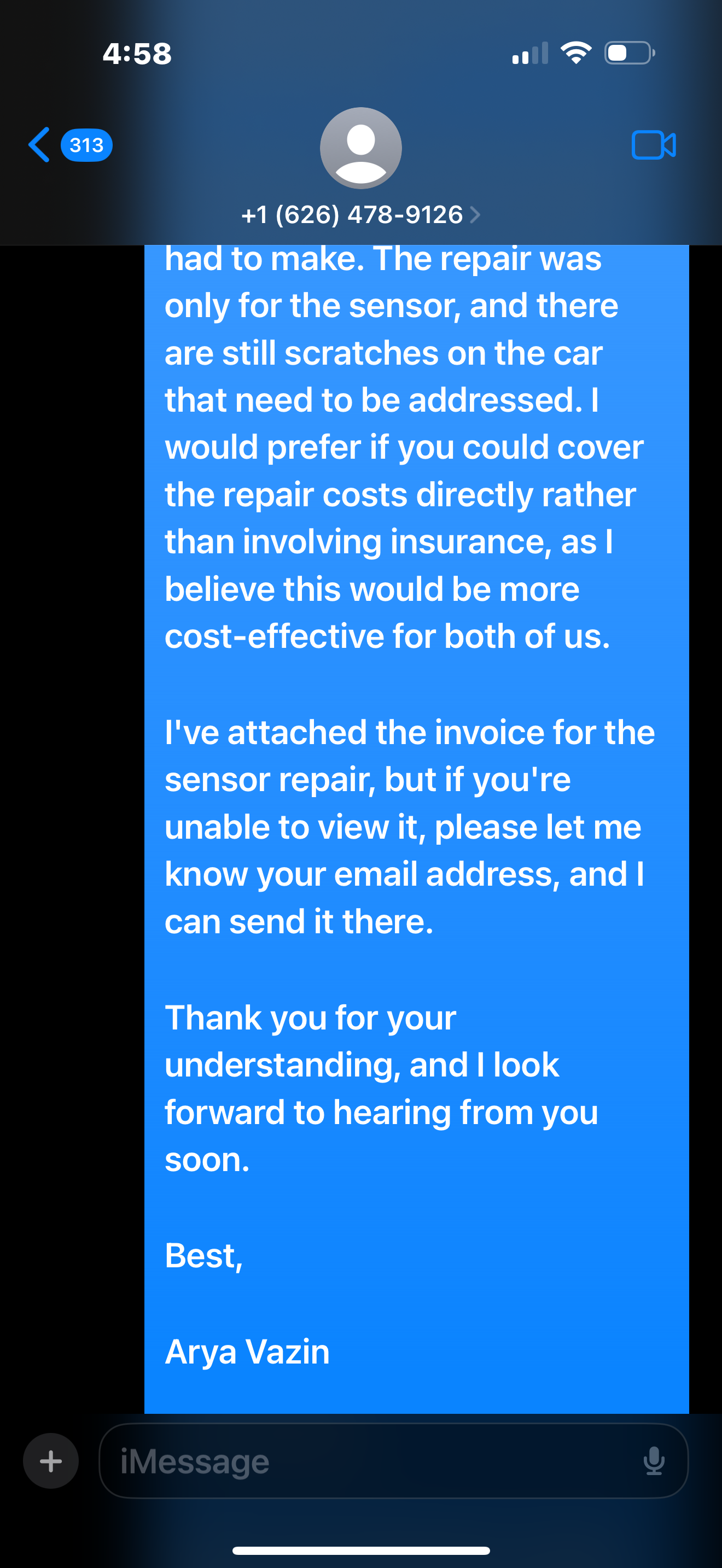Viewport: 722px width, 1568px height.
Task: Open the plus attachments menu
Action: [50, 1461]
